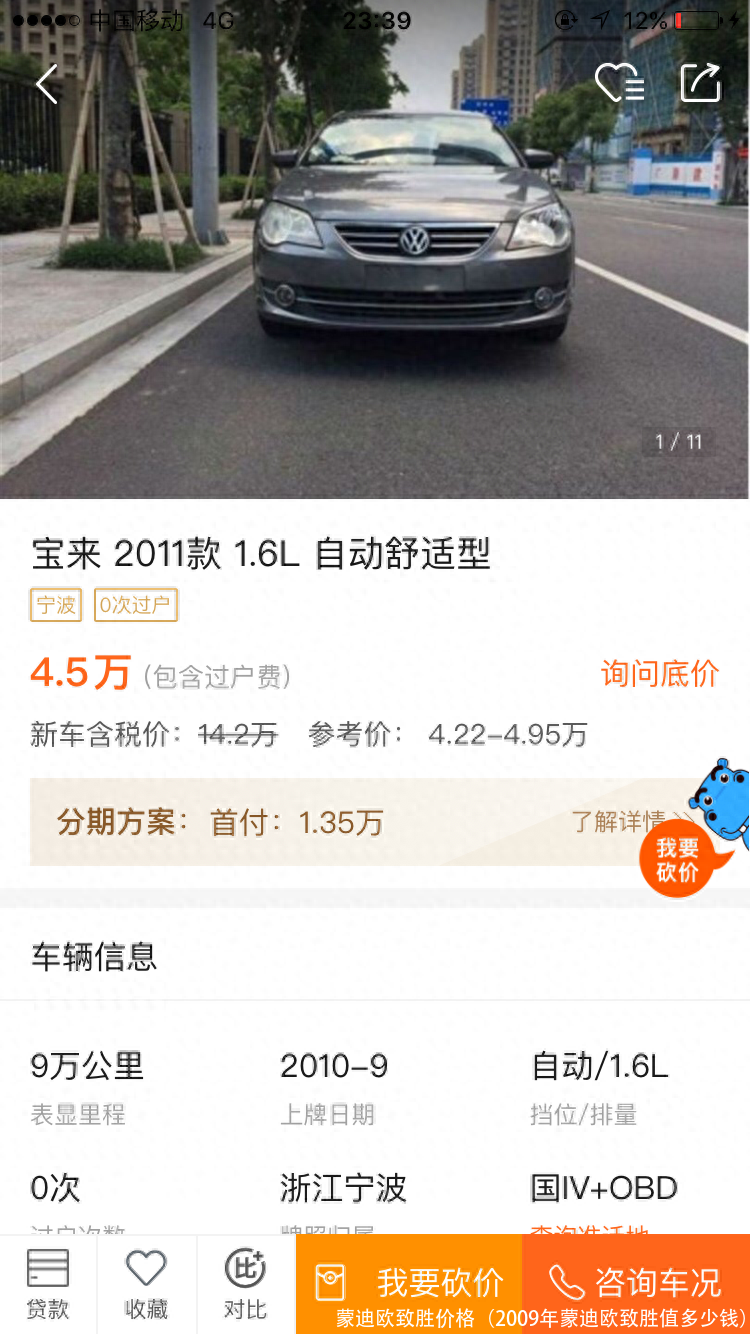Open car comparison via the 对比 icon

pyautogui.click(x=245, y=1284)
